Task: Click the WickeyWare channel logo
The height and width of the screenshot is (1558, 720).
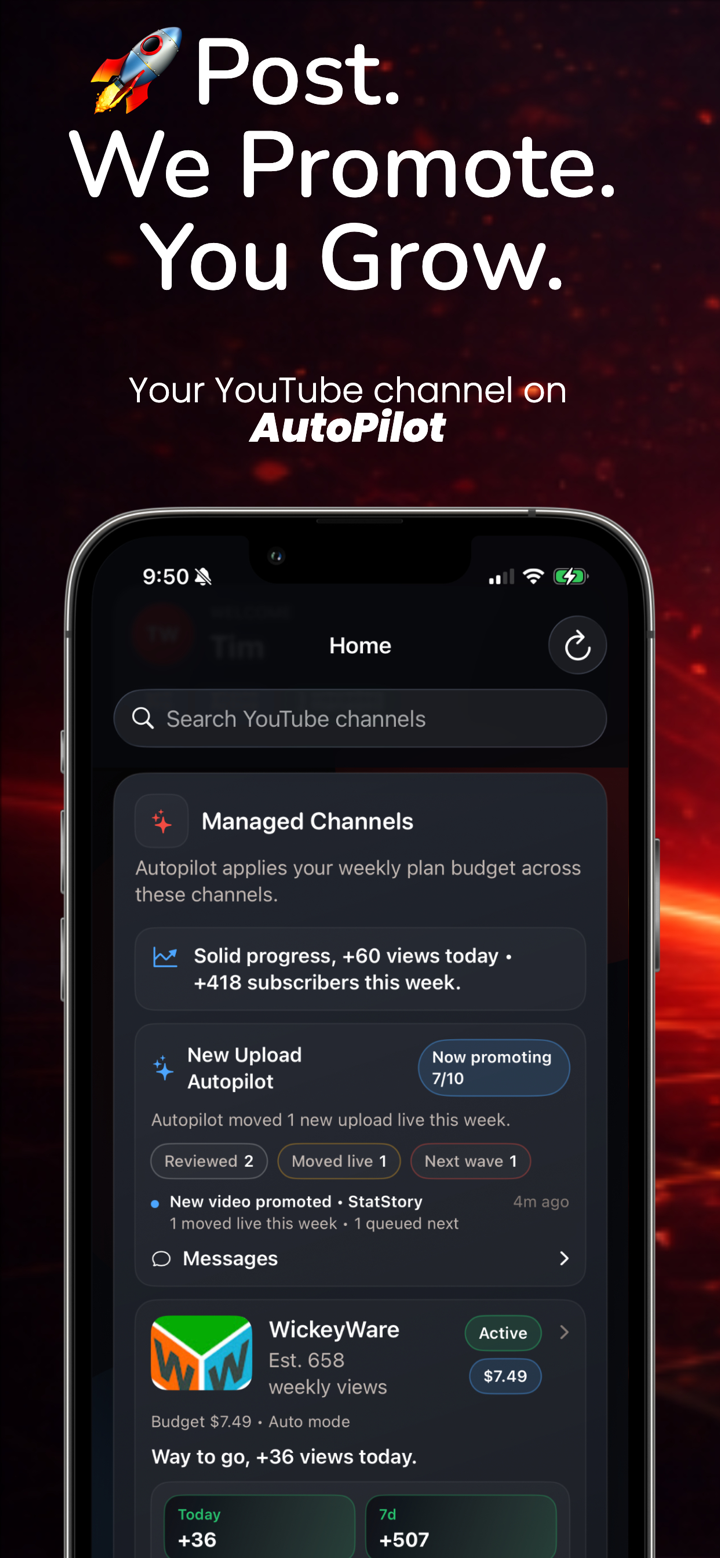Action: coord(202,1353)
